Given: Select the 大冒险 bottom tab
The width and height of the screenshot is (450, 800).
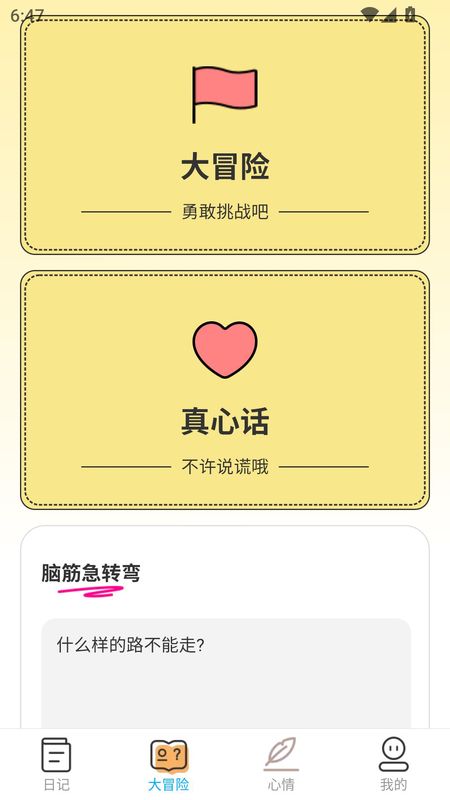Looking at the screenshot, I should (169, 764).
